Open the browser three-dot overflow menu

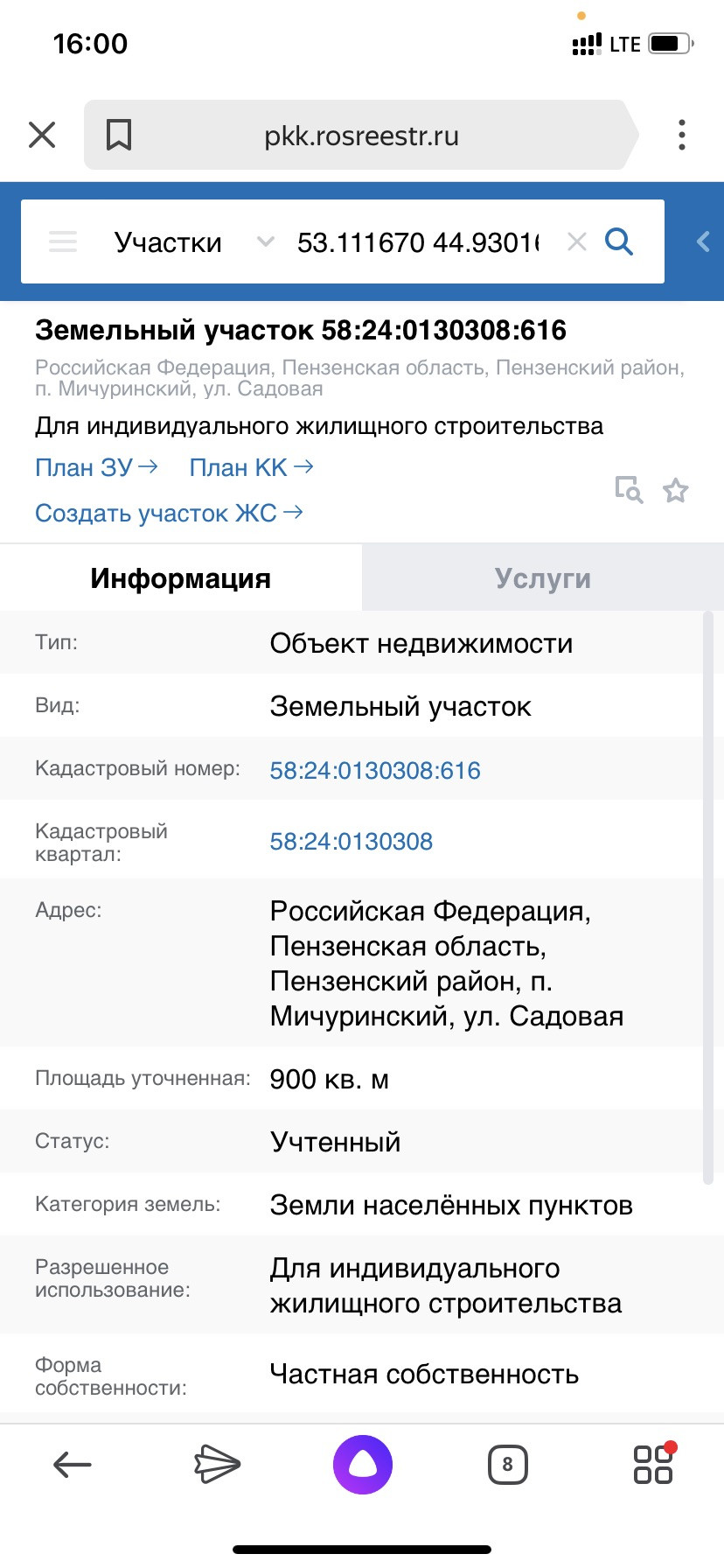[x=682, y=136]
